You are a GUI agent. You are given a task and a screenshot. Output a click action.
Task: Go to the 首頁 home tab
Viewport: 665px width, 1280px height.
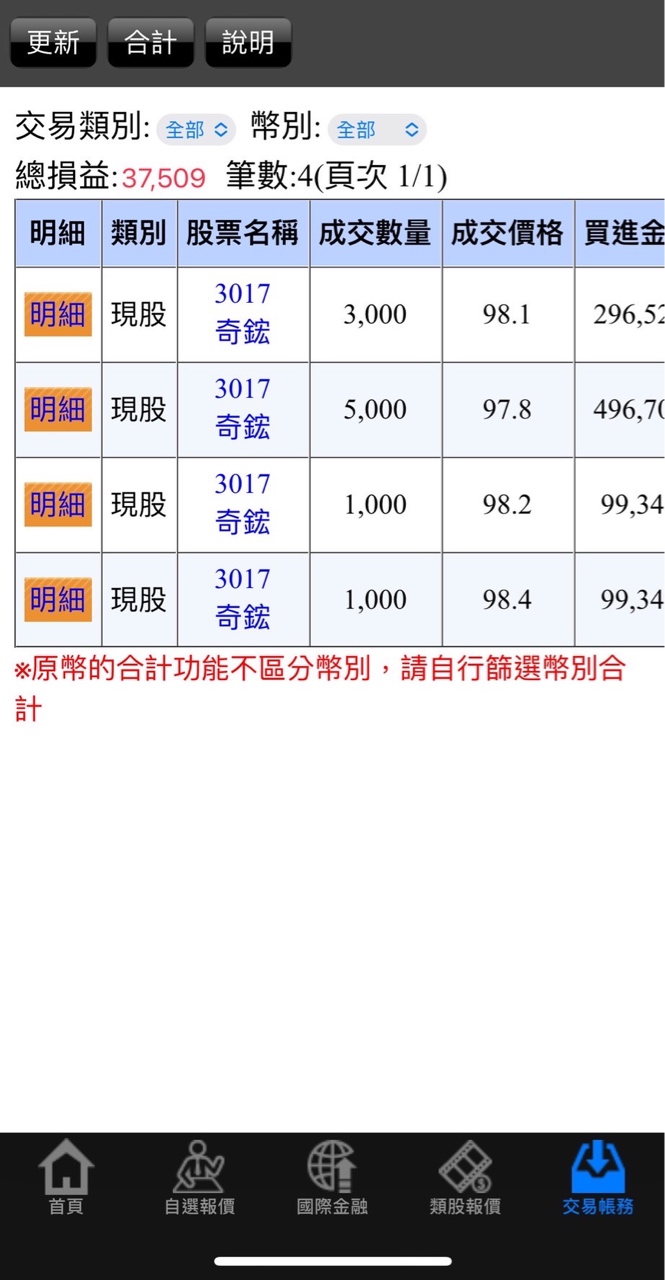[x=66, y=1177]
